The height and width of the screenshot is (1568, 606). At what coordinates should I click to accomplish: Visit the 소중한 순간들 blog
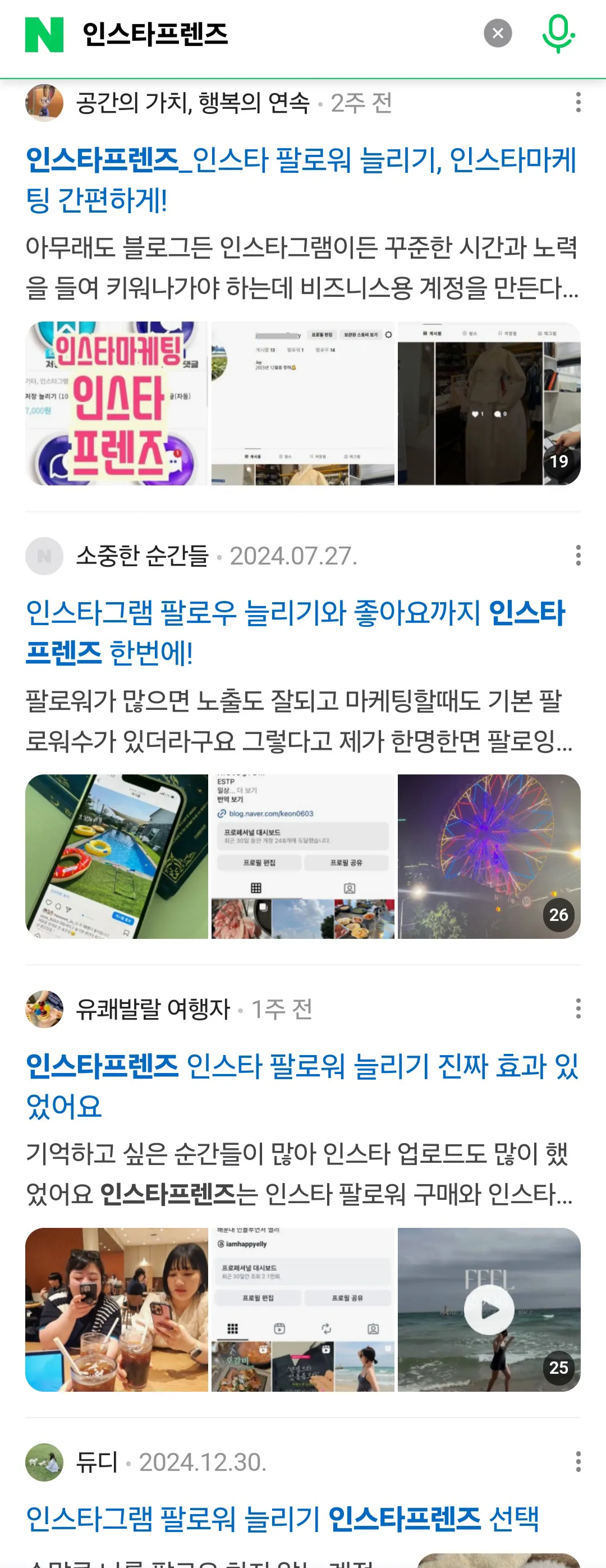click(142, 556)
